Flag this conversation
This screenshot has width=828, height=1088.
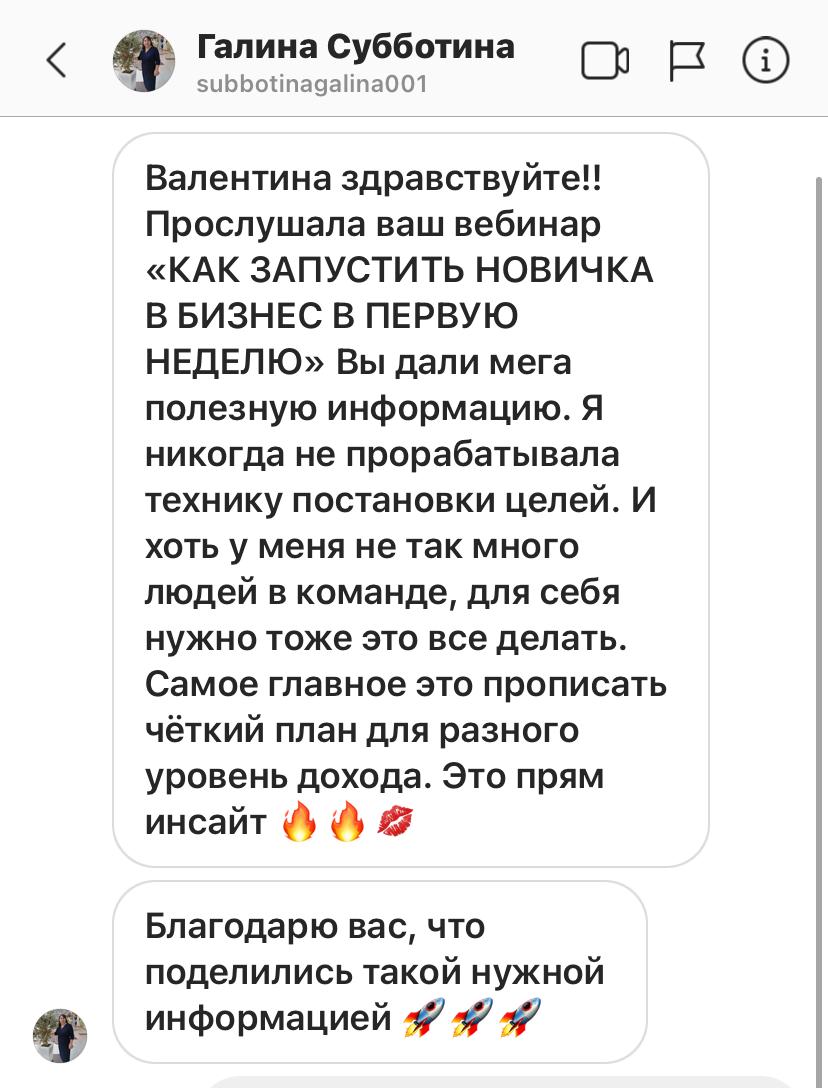pyautogui.click(x=686, y=62)
